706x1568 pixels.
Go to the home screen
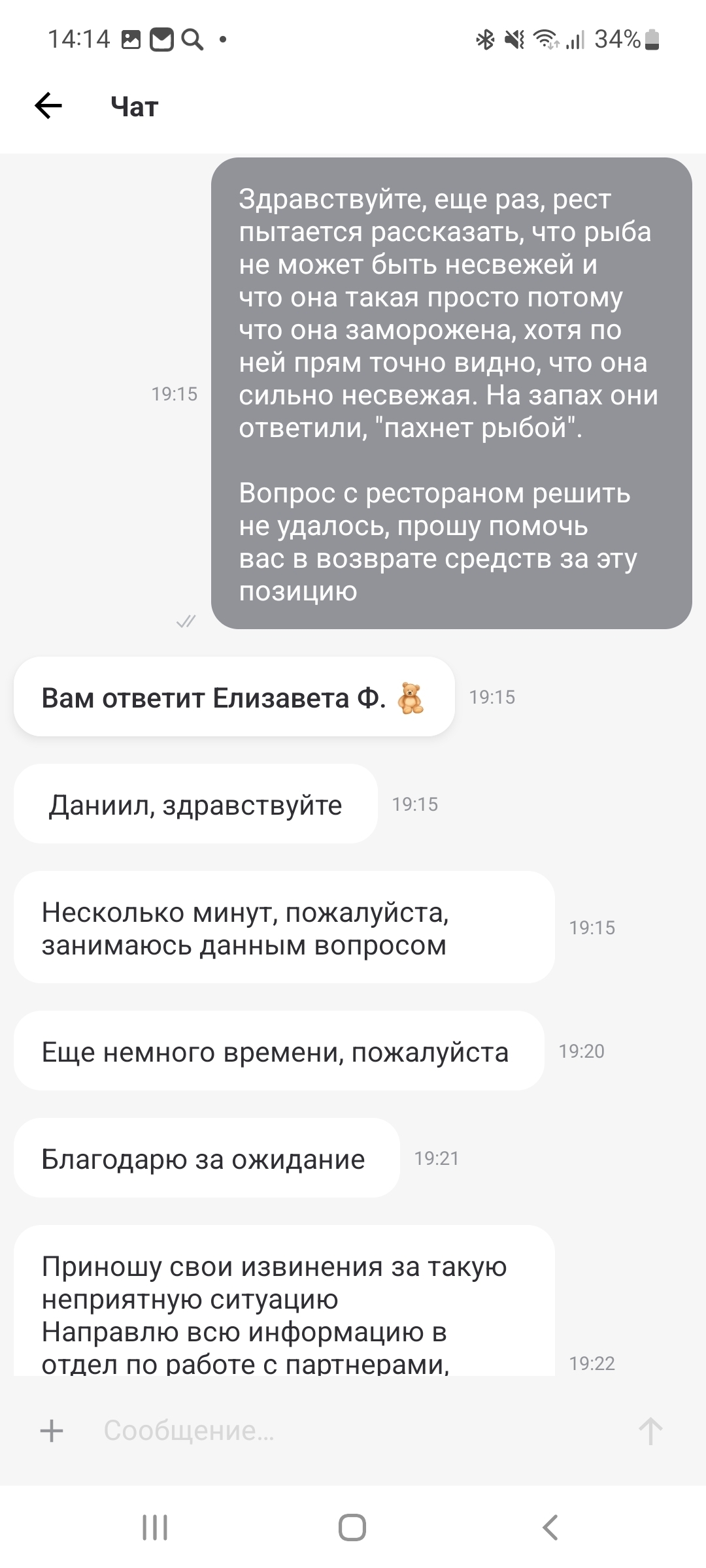click(352, 1527)
